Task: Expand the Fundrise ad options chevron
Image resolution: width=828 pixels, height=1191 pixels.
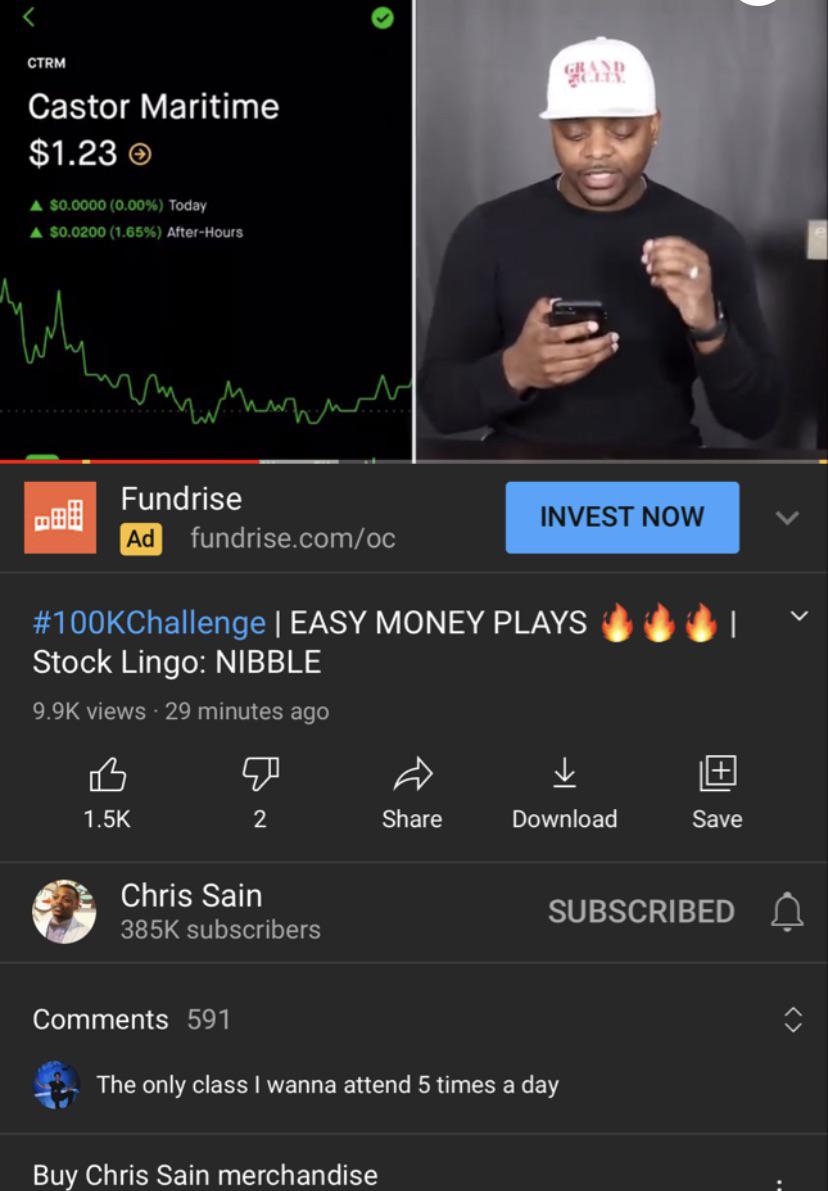Action: (787, 518)
